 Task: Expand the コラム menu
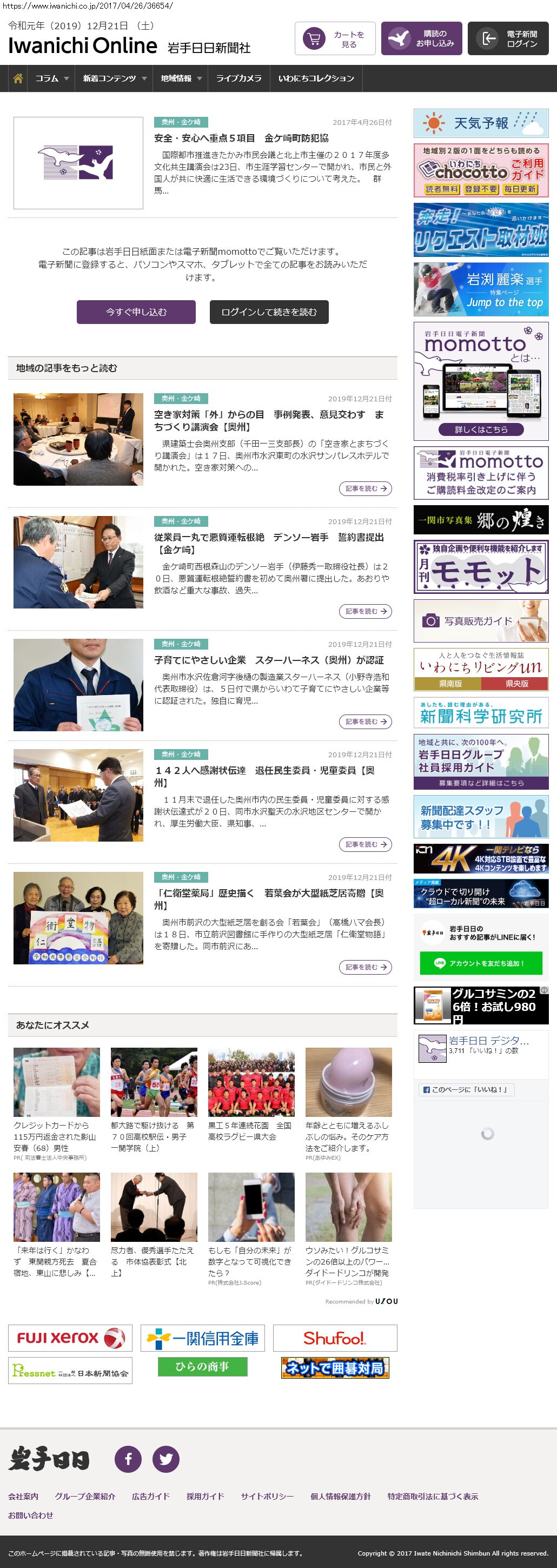[52, 78]
